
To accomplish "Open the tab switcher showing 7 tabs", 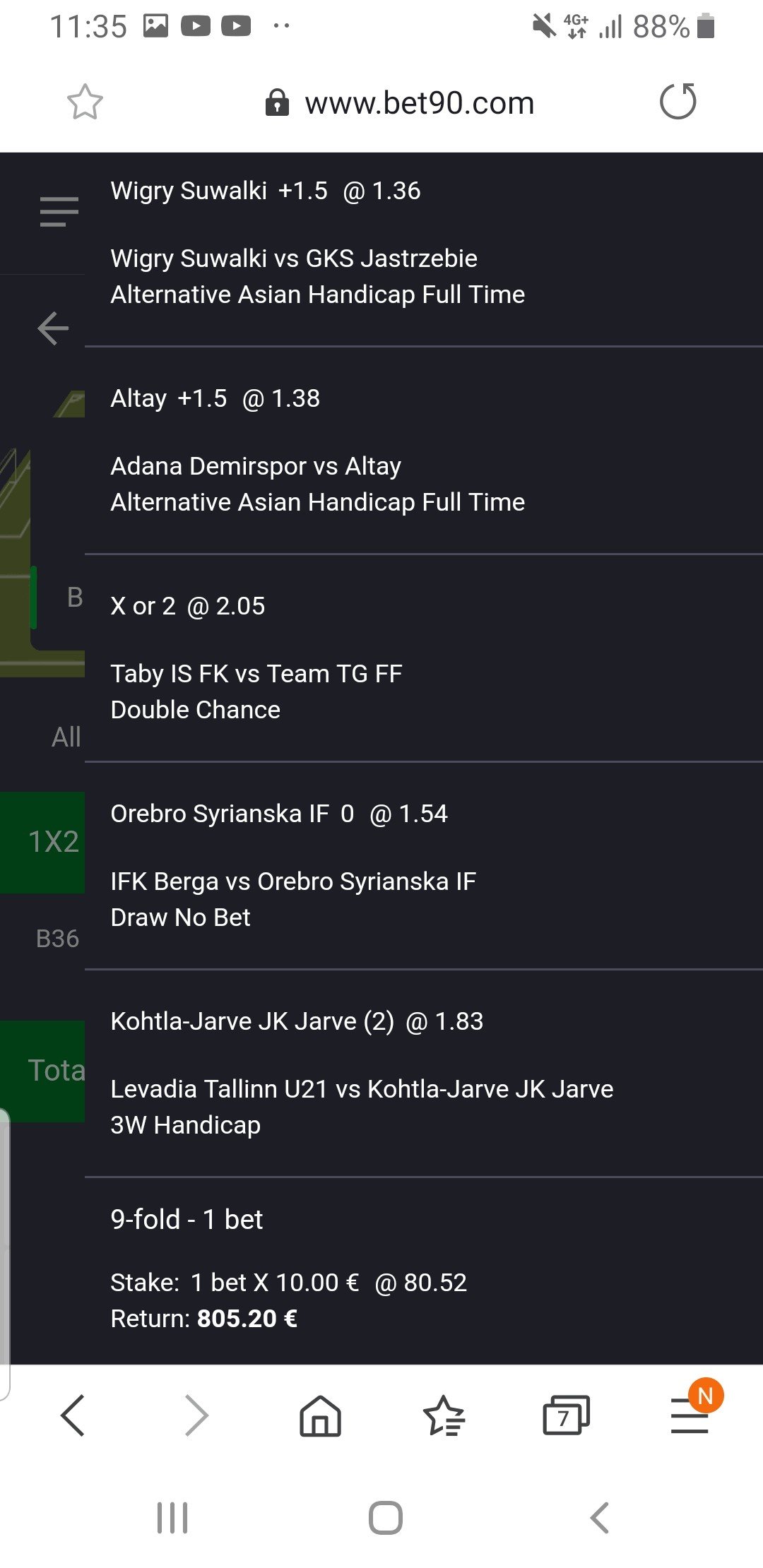I will coord(566,1415).
